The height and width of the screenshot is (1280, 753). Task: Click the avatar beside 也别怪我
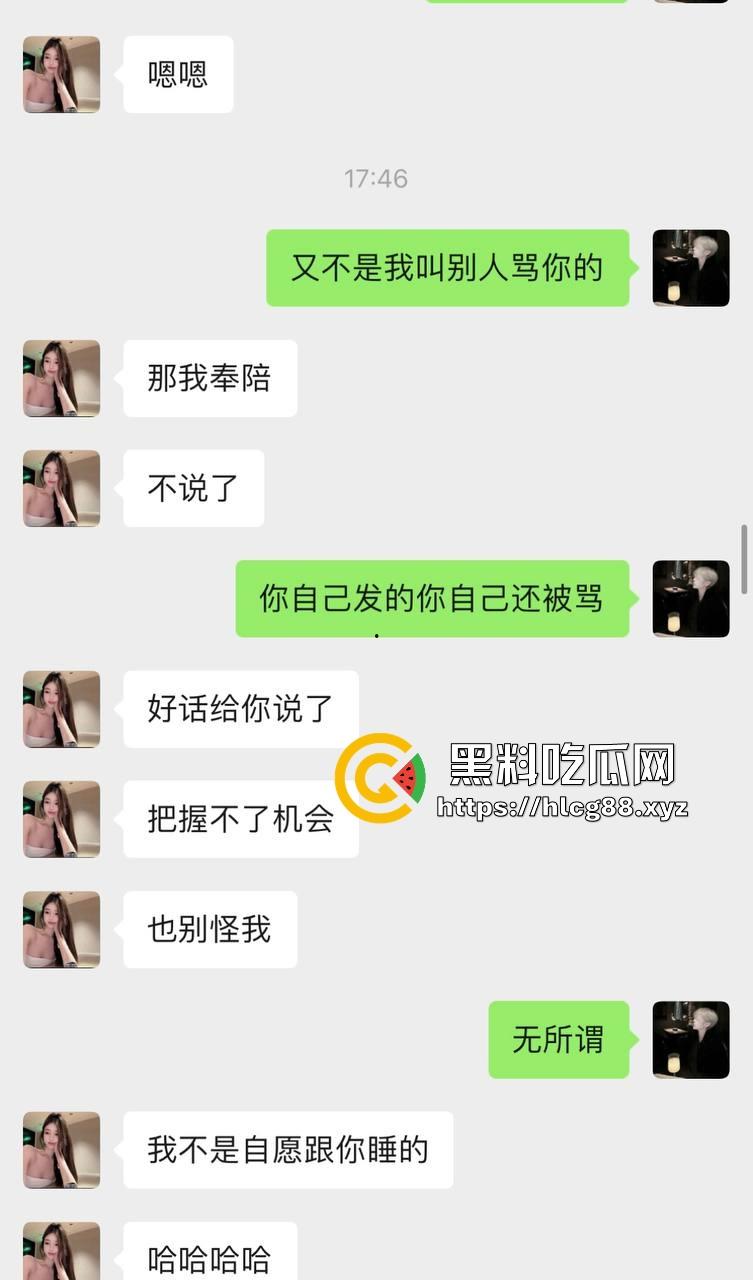pyautogui.click(x=60, y=929)
